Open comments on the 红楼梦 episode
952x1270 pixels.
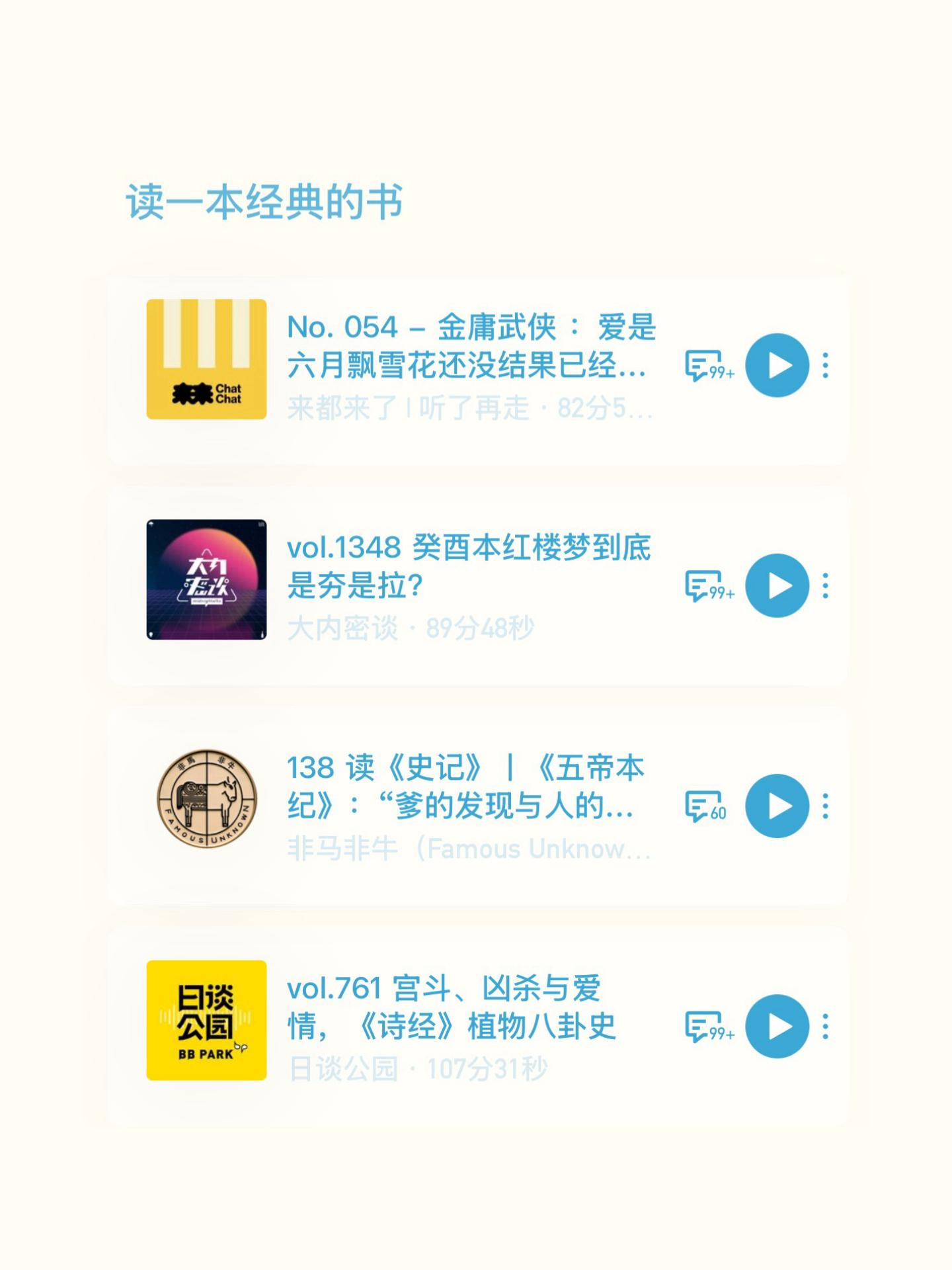point(709,586)
